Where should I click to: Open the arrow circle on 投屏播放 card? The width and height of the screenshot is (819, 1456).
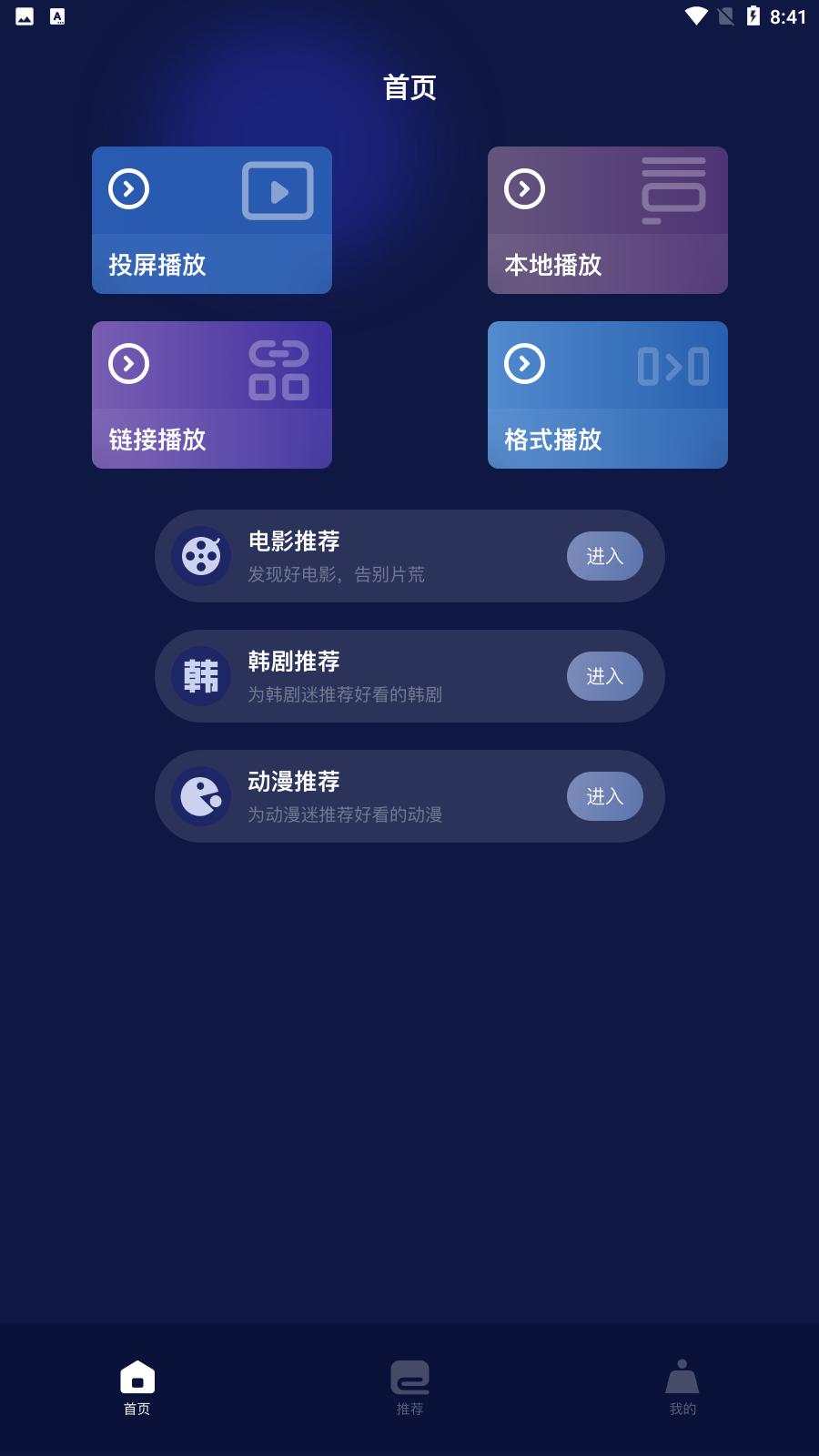(130, 188)
